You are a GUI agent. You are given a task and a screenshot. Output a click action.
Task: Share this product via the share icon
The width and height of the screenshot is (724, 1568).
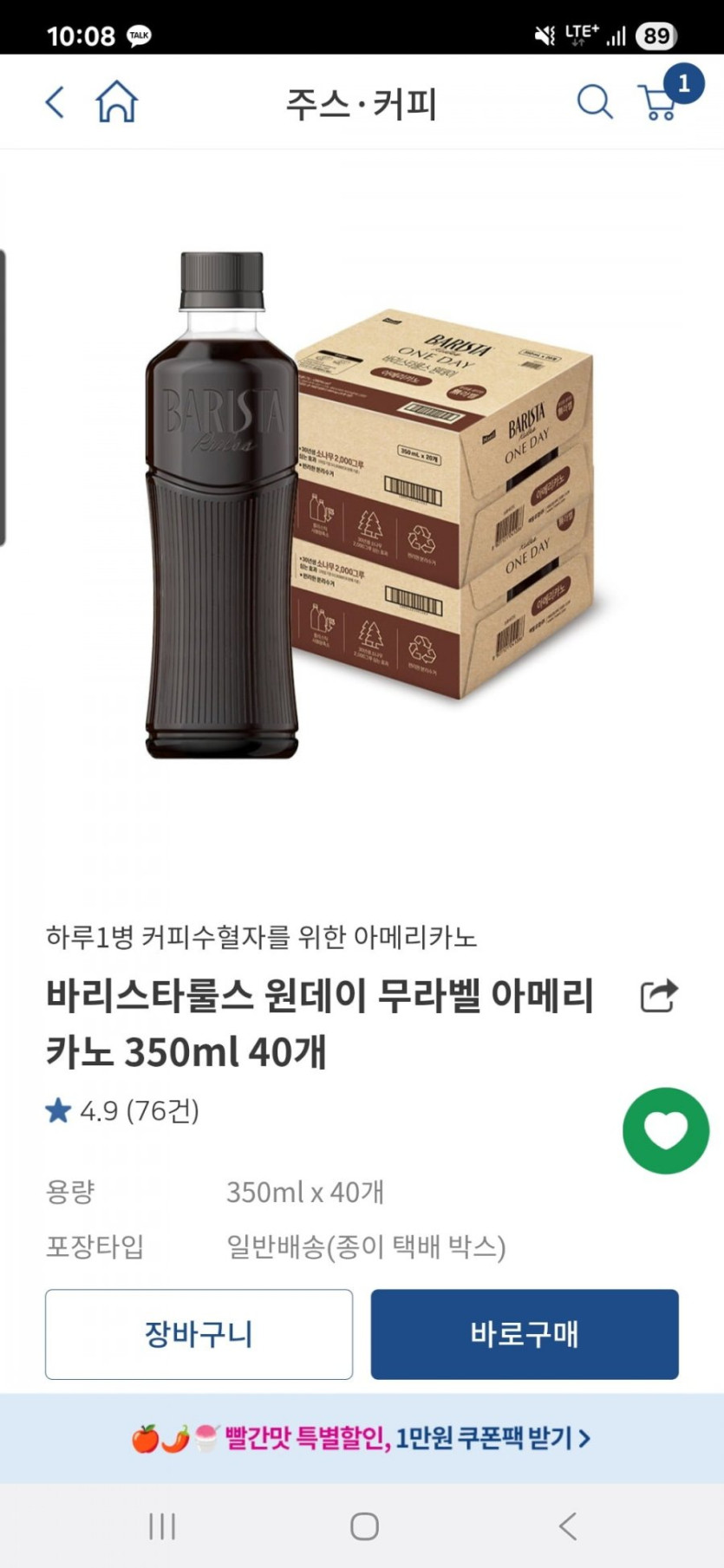658,996
